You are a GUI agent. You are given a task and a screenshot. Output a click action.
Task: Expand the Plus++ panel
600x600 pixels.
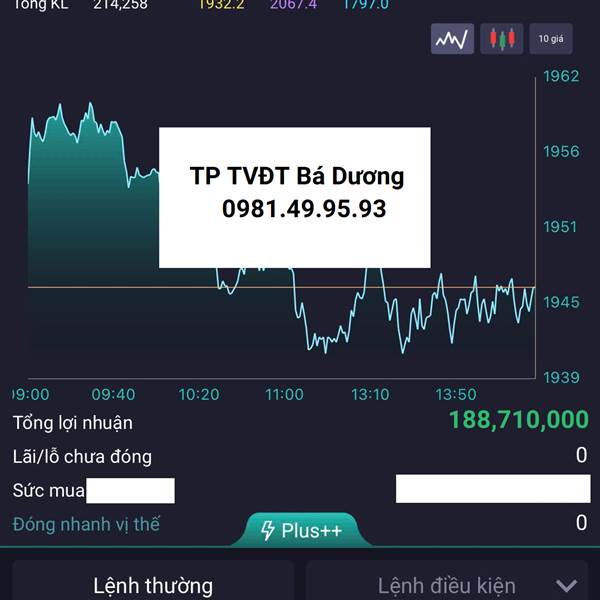[x=301, y=530]
